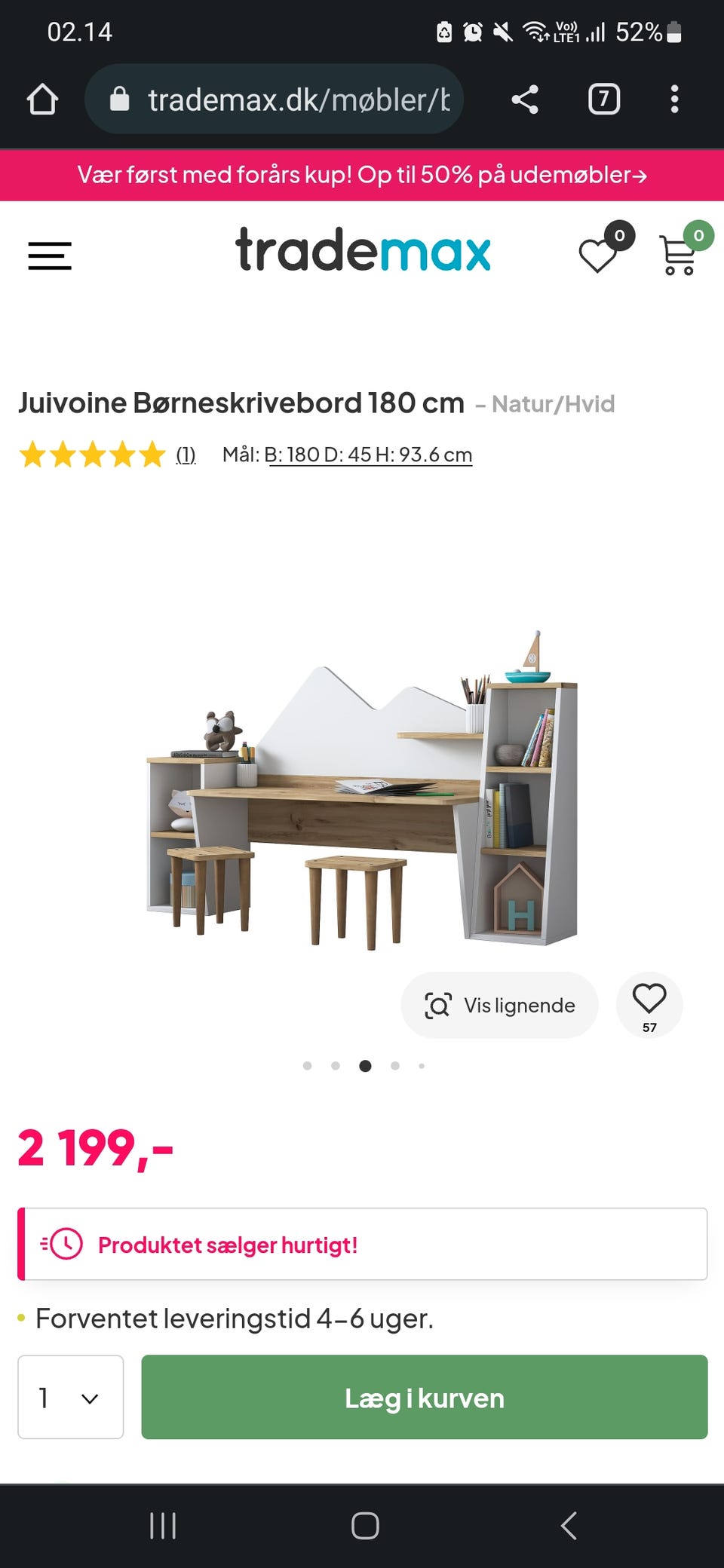The height and width of the screenshot is (1568, 724).
Task: Tap the visual search icon in Vis lignende
Action: click(438, 1005)
